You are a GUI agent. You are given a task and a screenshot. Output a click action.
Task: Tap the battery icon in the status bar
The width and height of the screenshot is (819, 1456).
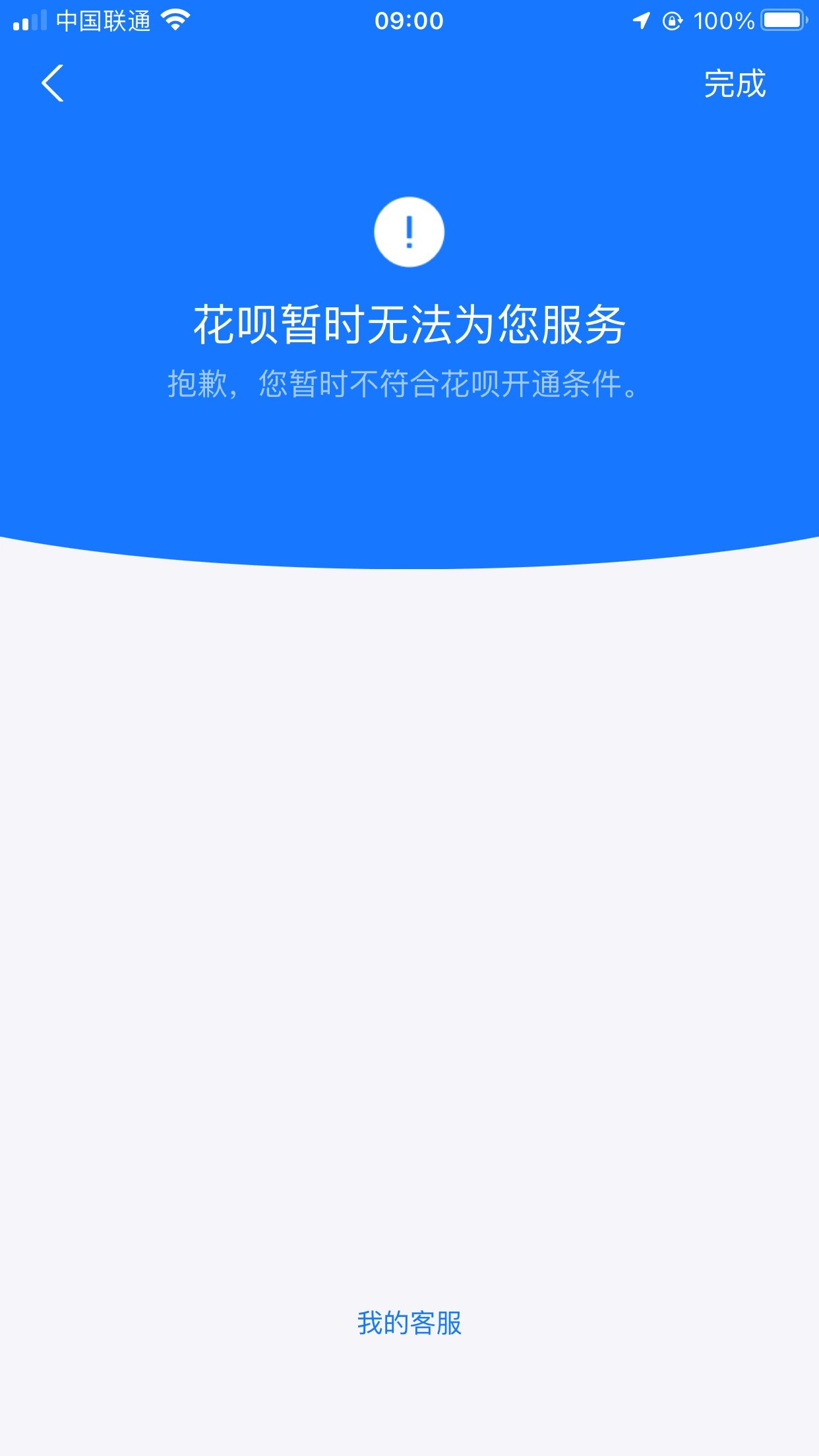click(x=782, y=20)
